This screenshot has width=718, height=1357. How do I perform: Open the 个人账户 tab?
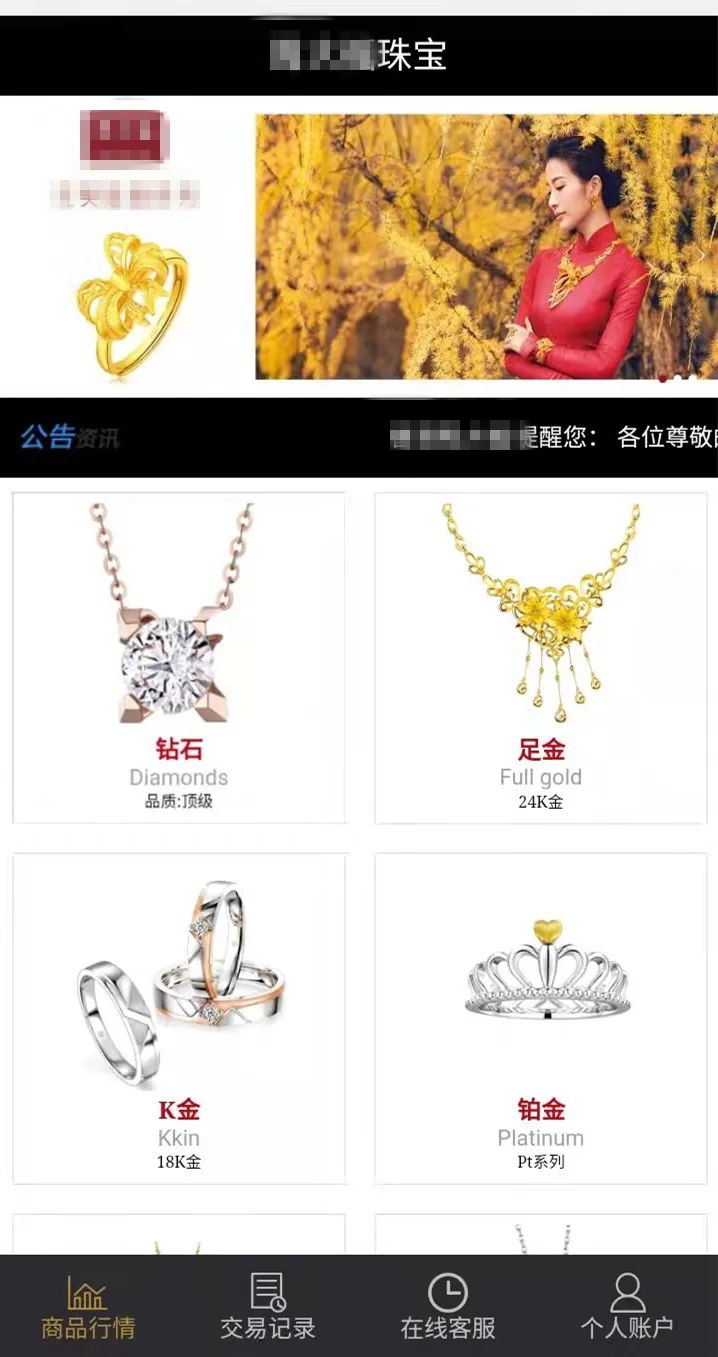[x=627, y=1307]
